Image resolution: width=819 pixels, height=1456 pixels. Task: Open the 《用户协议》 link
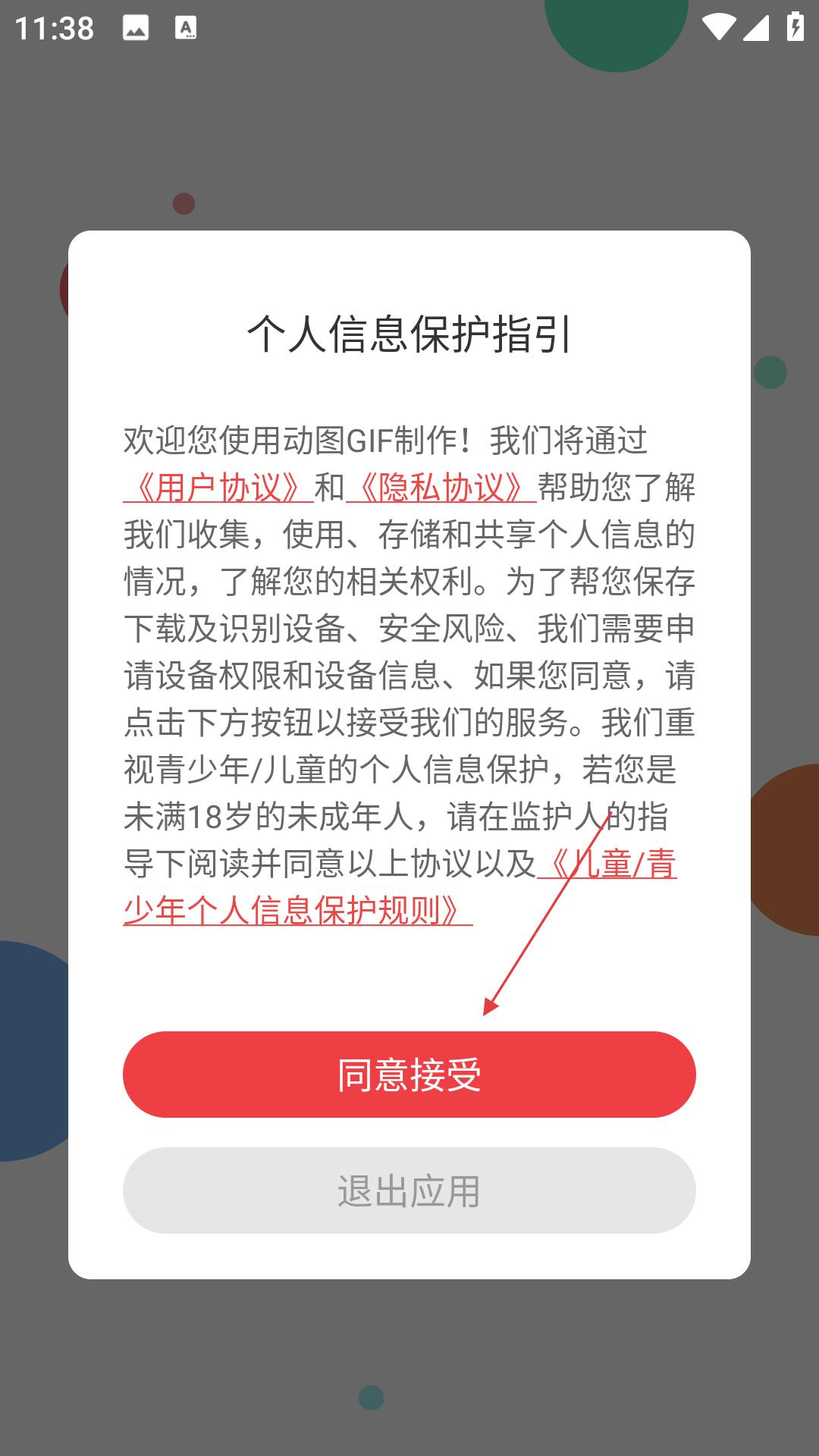(218, 488)
